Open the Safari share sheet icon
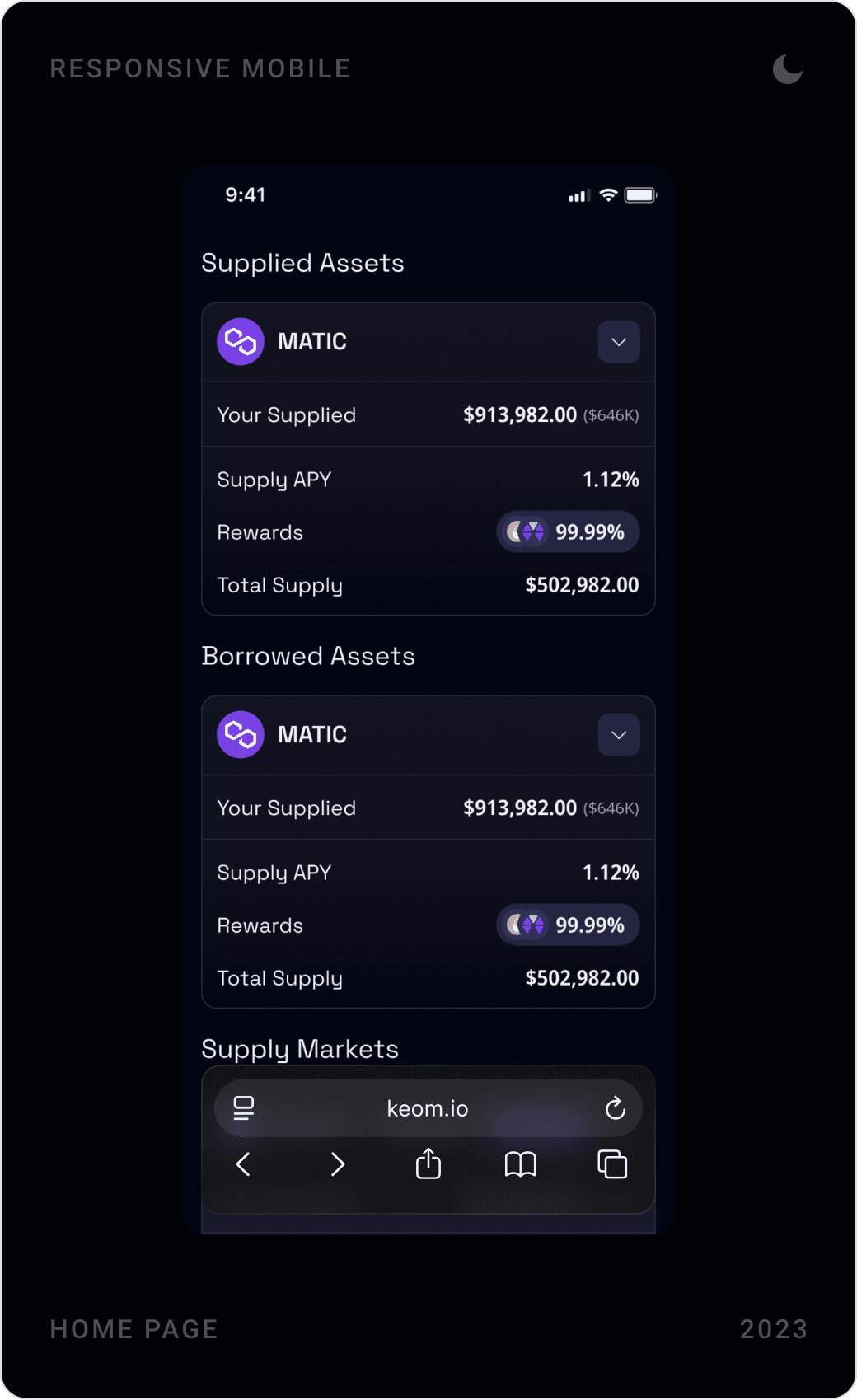The height and width of the screenshot is (1400, 857). (x=428, y=1164)
